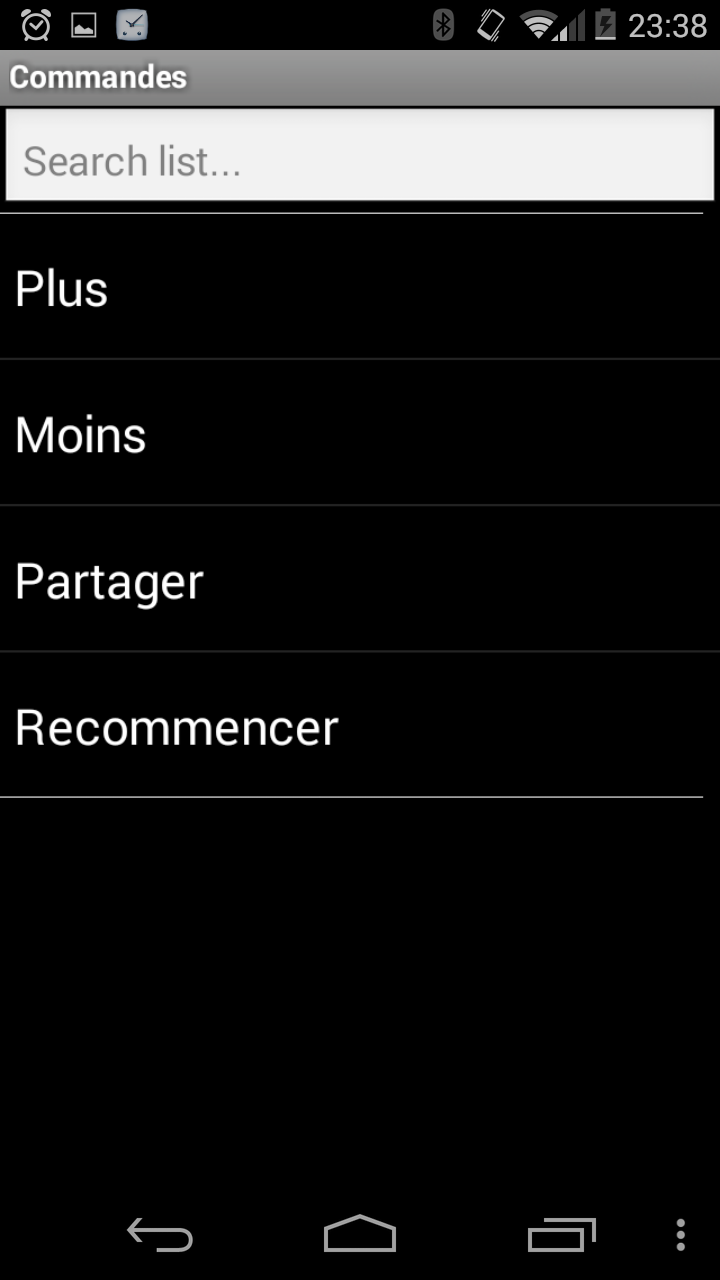Select the Plus command

[360, 287]
